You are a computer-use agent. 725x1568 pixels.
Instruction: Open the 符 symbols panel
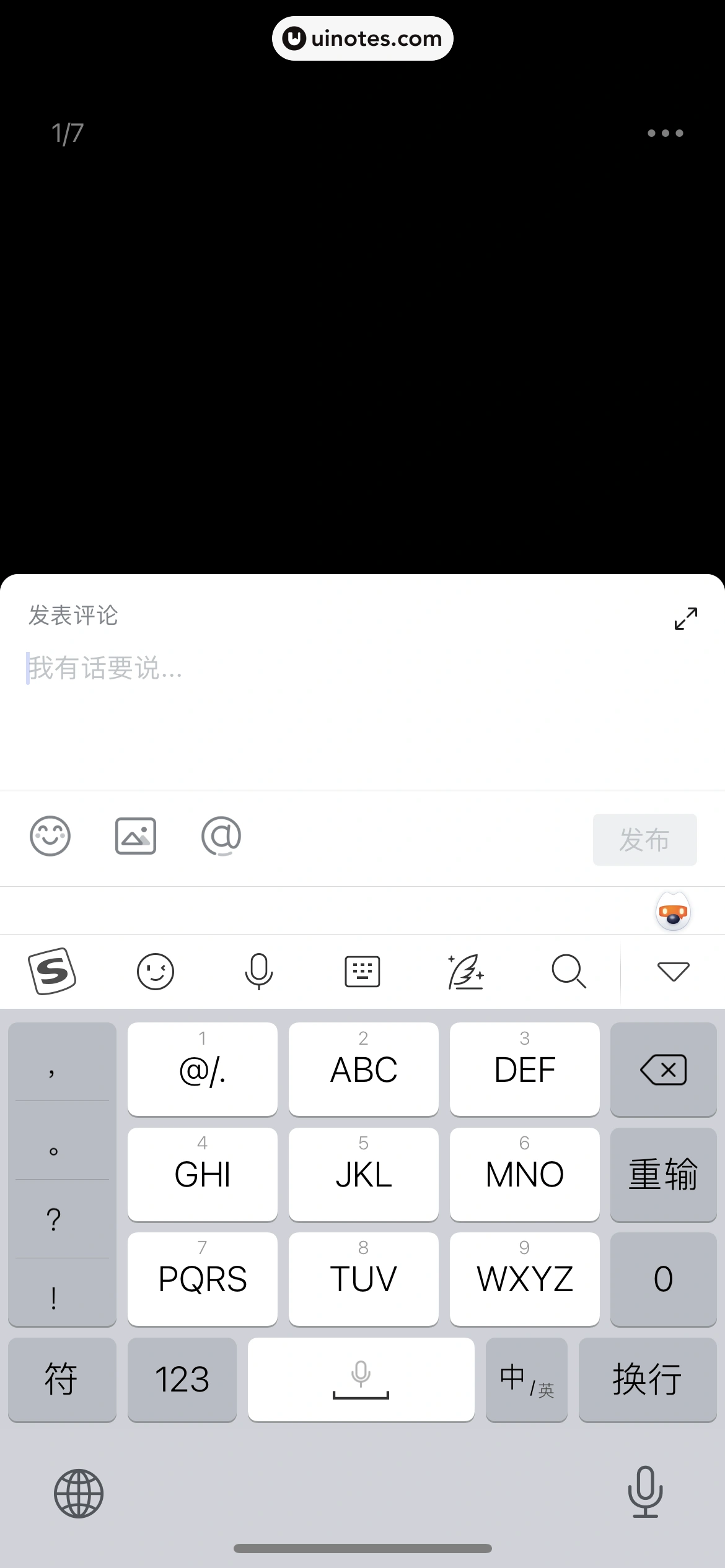pyautogui.click(x=61, y=1379)
